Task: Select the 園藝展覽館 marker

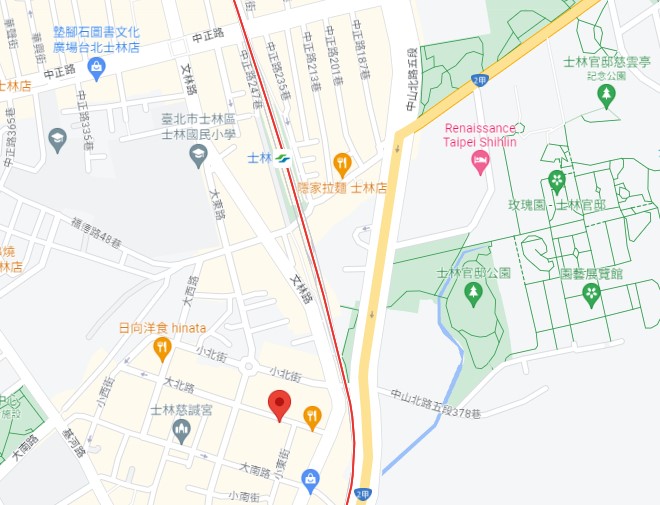Action: [592, 294]
